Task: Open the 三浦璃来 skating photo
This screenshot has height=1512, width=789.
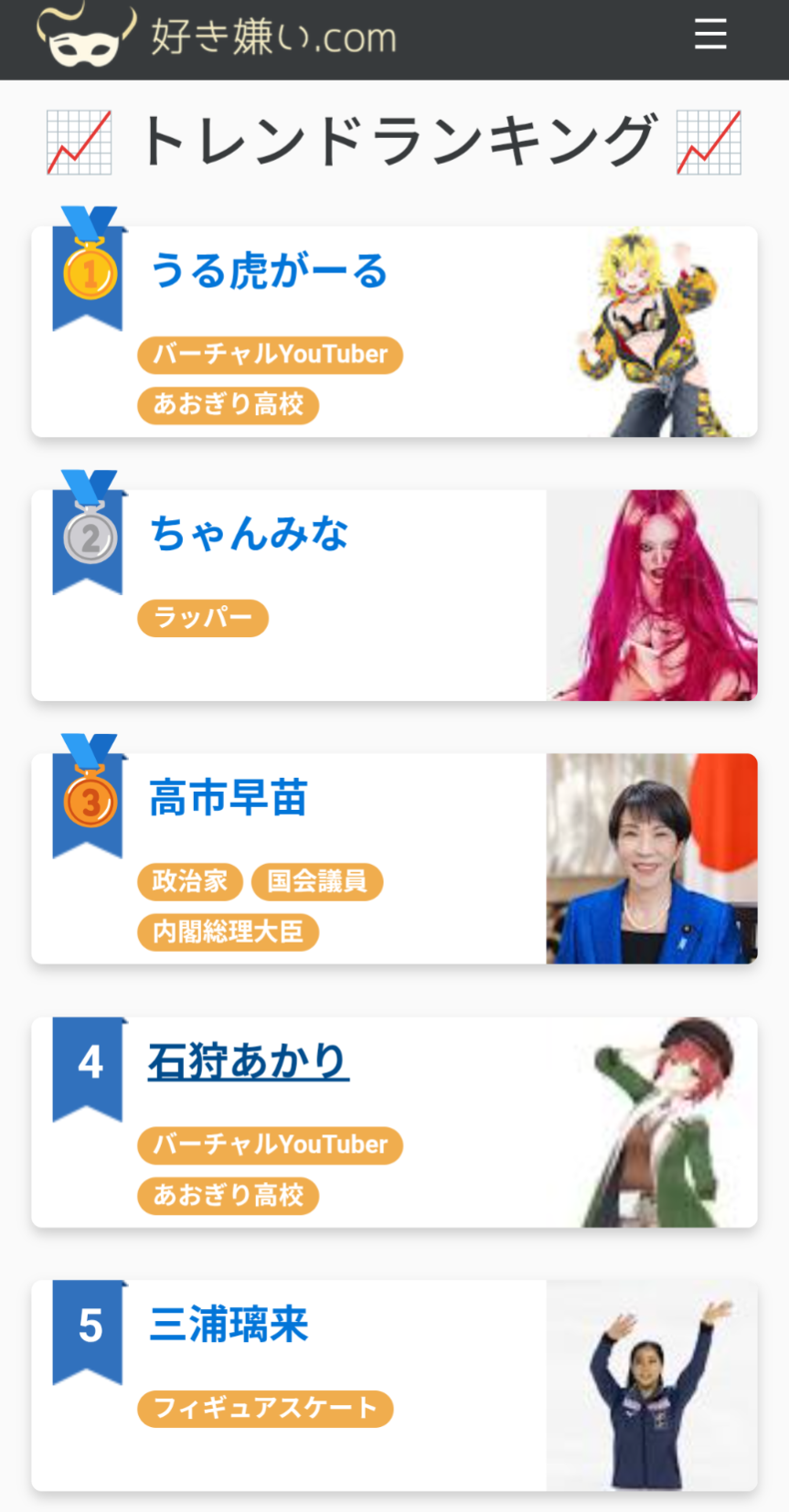Action: [x=651, y=1386]
